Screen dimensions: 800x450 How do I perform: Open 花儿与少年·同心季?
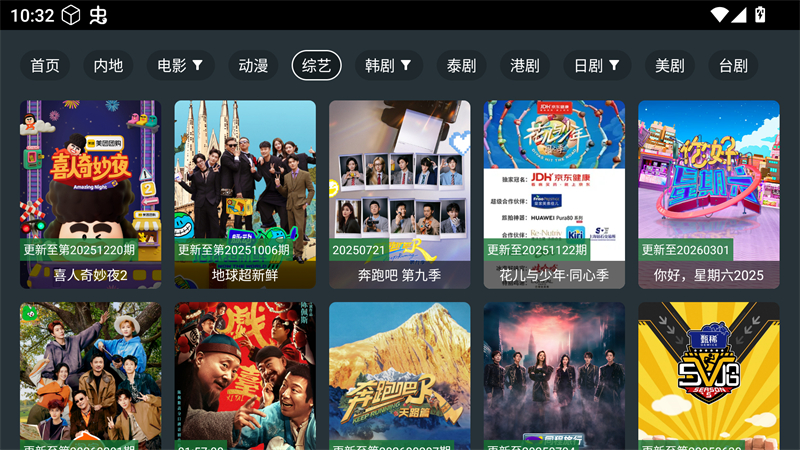tap(554, 190)
